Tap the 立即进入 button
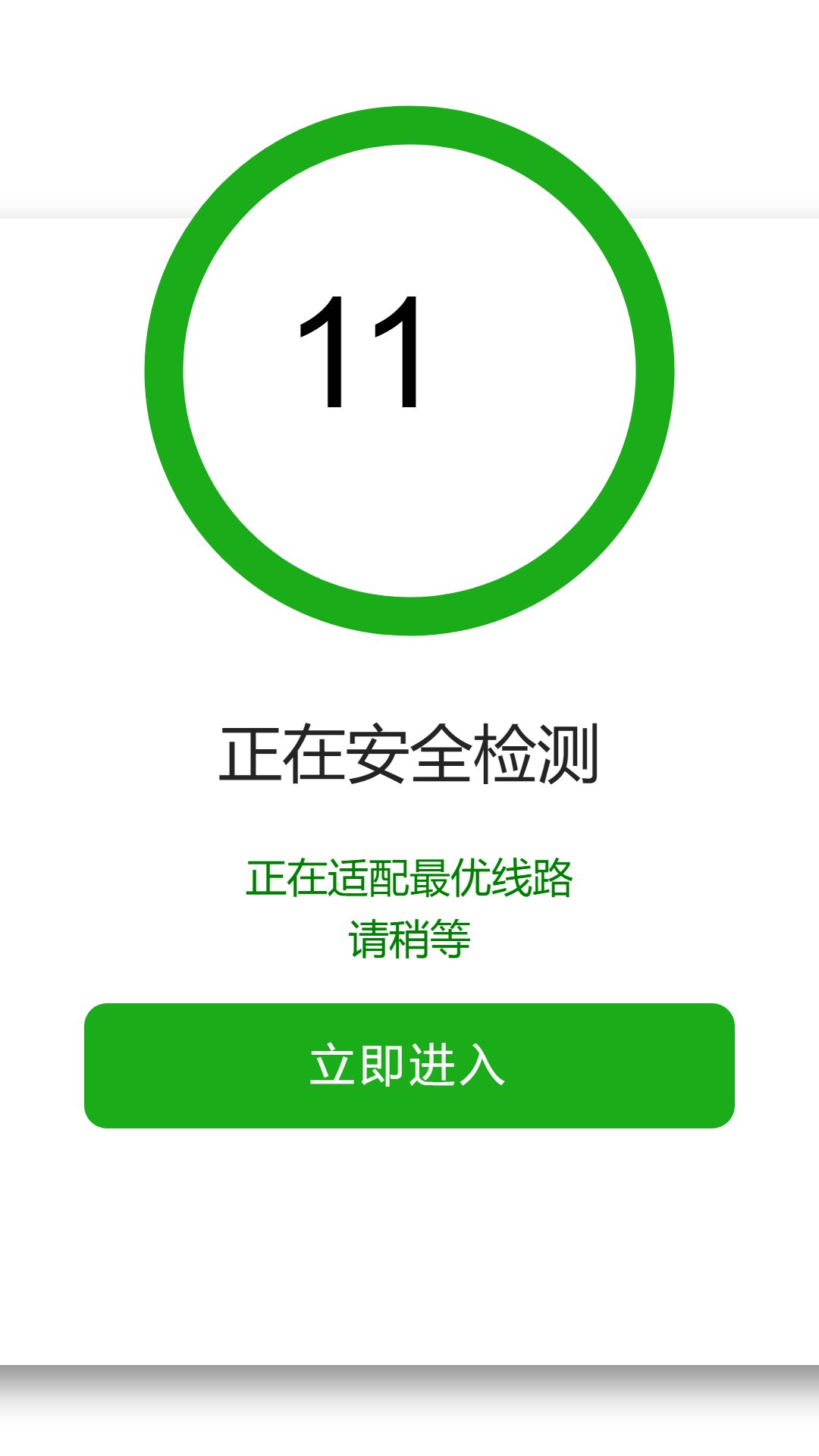The width and height of the screenshot is (819, 1456). [x=409, y=1065]
